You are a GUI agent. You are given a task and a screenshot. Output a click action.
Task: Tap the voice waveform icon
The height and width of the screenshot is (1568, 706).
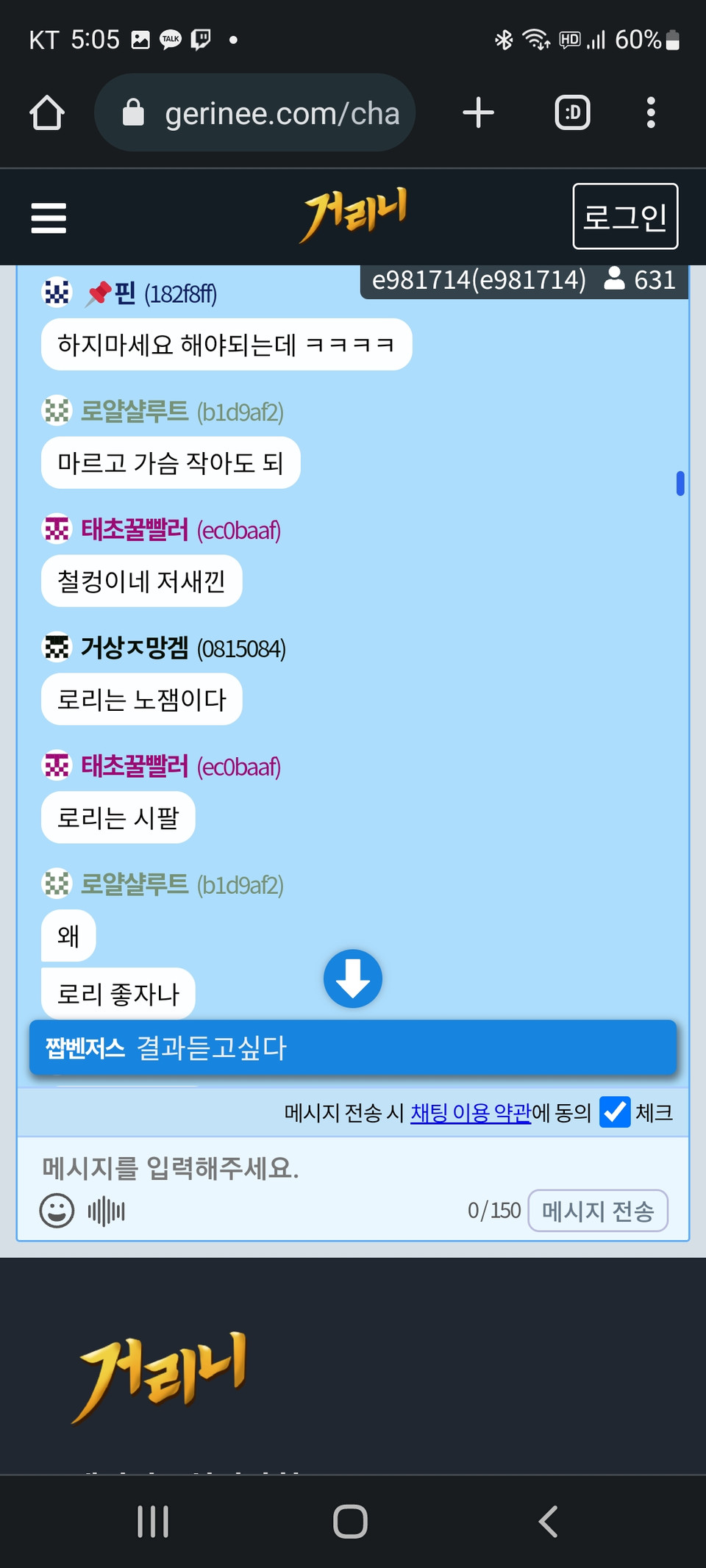coord(107,1211)
